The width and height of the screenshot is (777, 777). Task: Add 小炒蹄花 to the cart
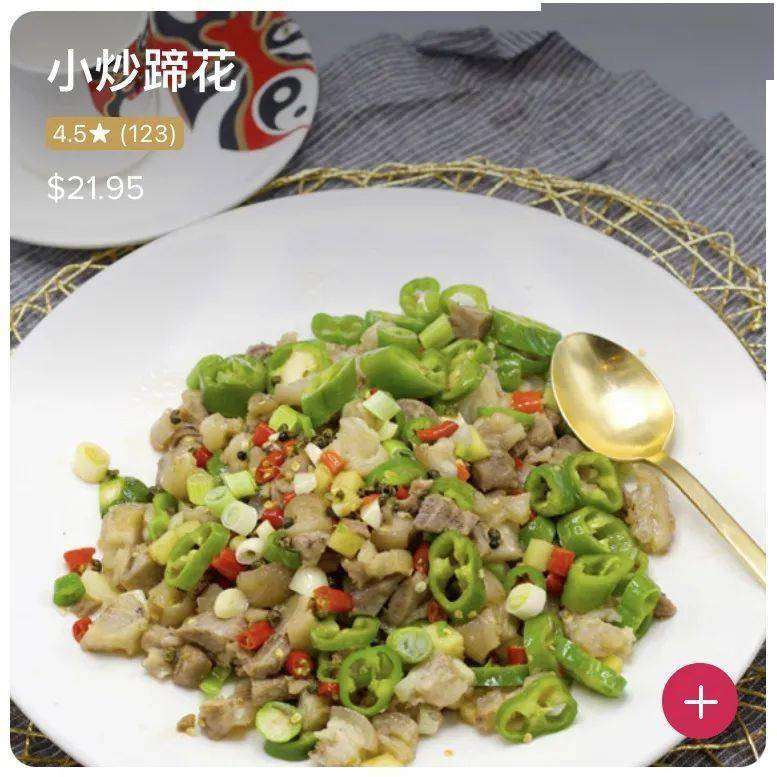click(700, 701)
